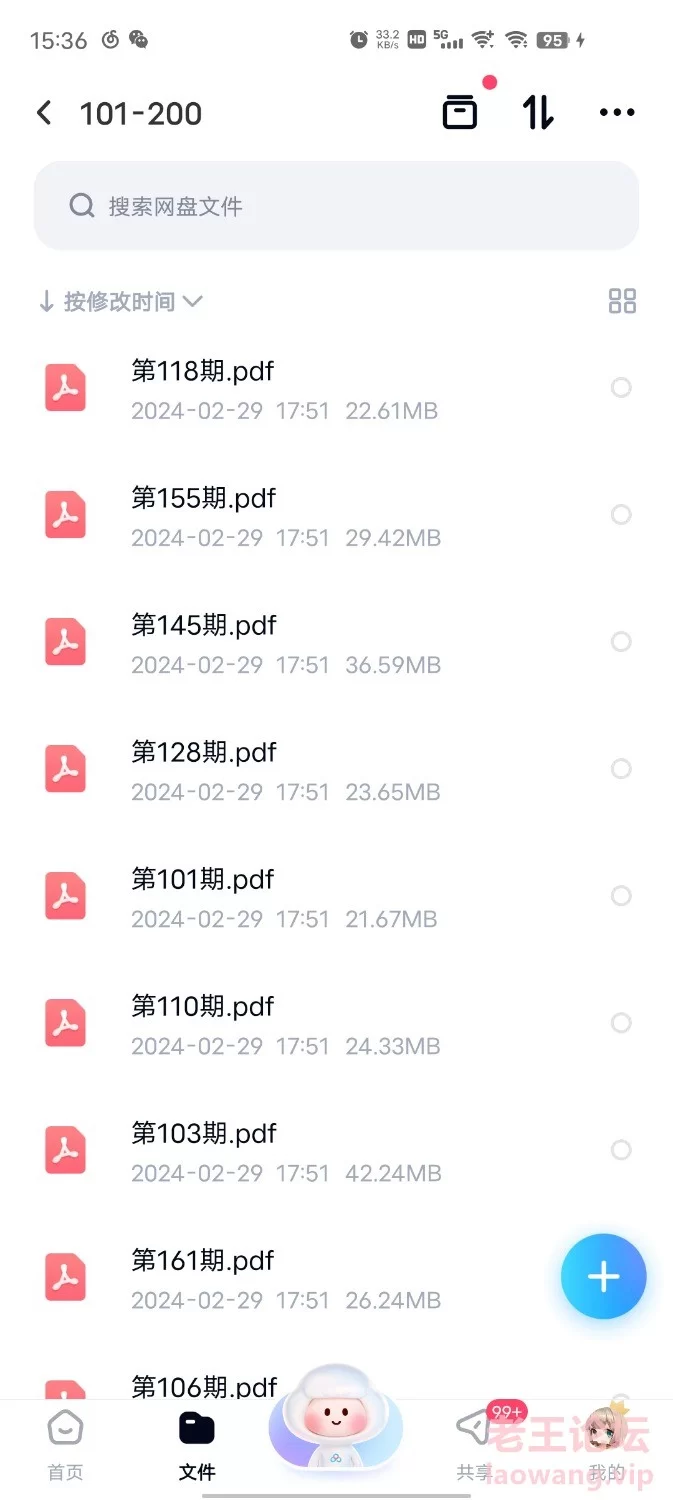Open the sort order arrows icon
The image size is (673, 1500).
[538, 113]
